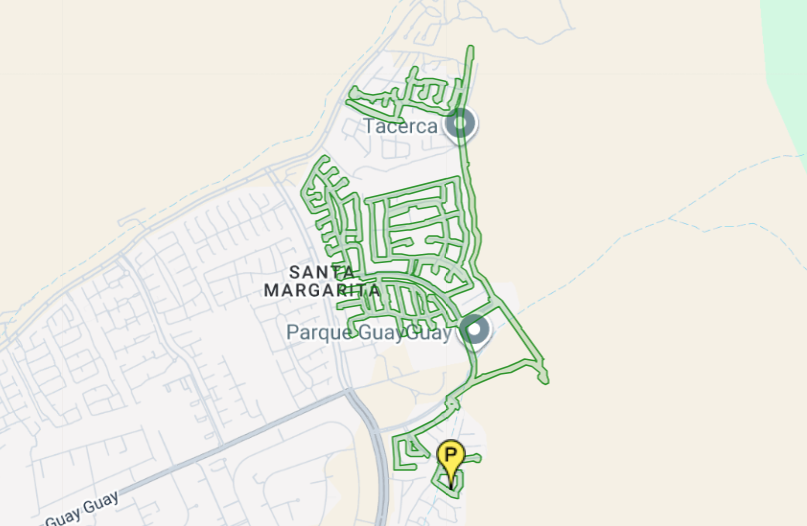Tap the Tacerca stop marker
Image resolution: width=807 pixels, height=526 pixels.
461,124
